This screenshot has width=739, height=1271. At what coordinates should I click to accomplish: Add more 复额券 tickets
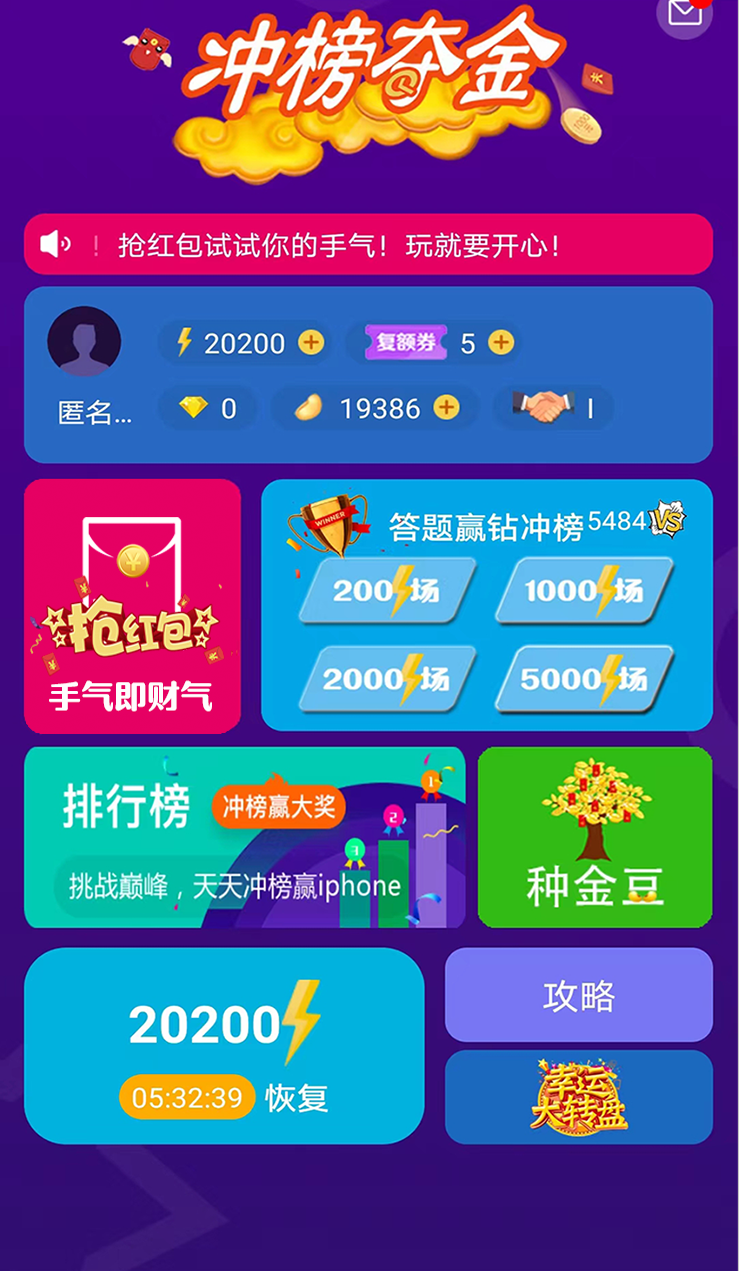[x=501, y=343]
